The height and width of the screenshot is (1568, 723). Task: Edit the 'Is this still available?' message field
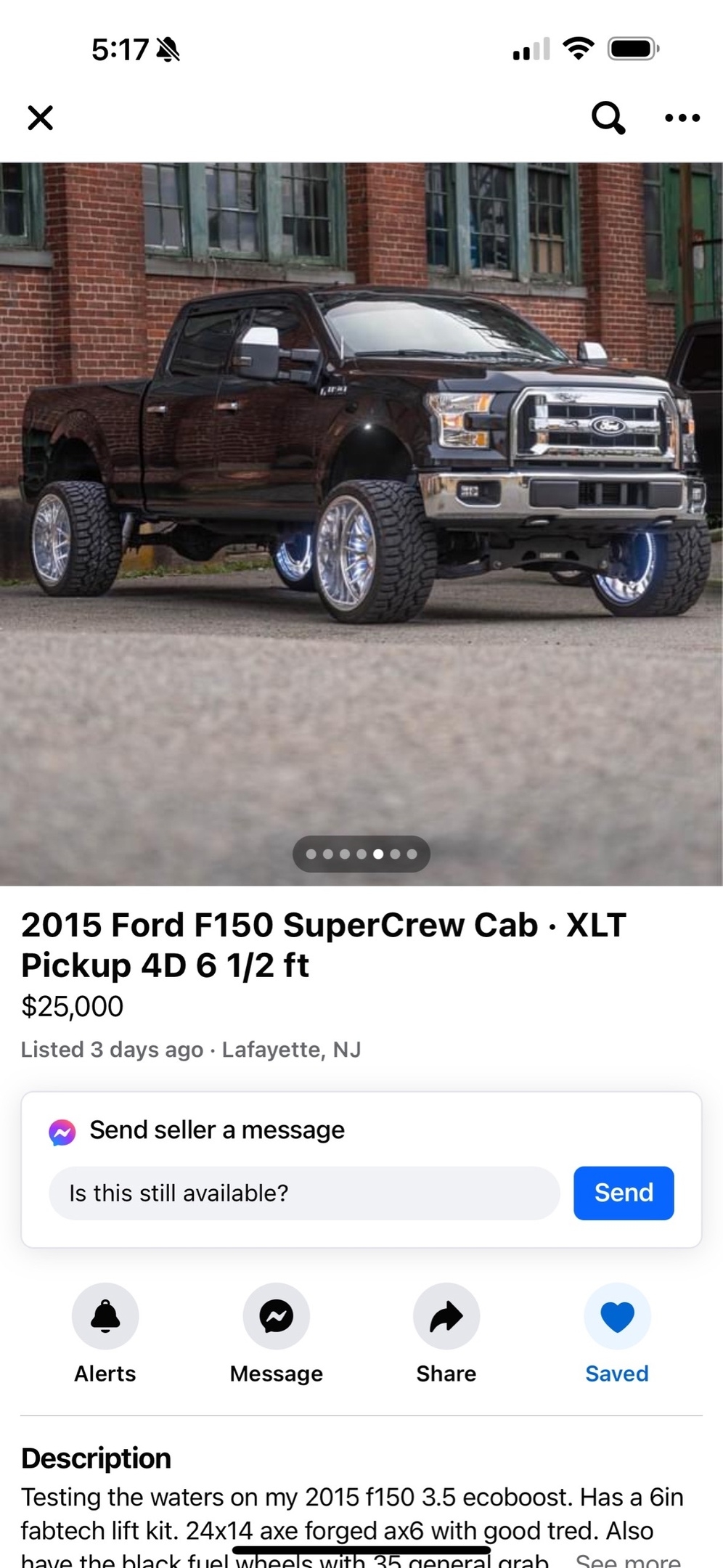pyautogui.click(x=303, y=1193)
